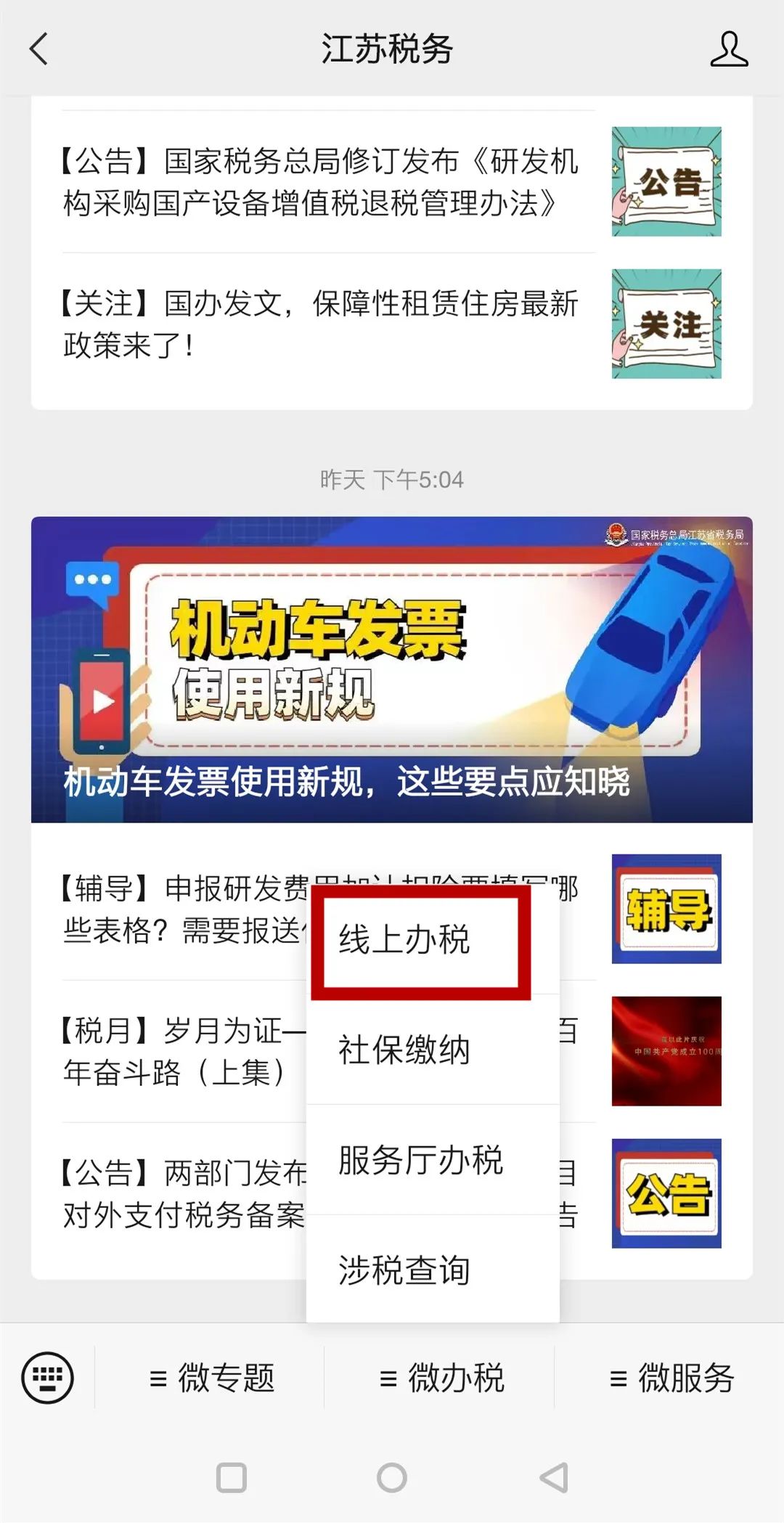784x1523 pixels.
Task: Tap the red 税月 article thumbnail
Action: (666, 1051)
